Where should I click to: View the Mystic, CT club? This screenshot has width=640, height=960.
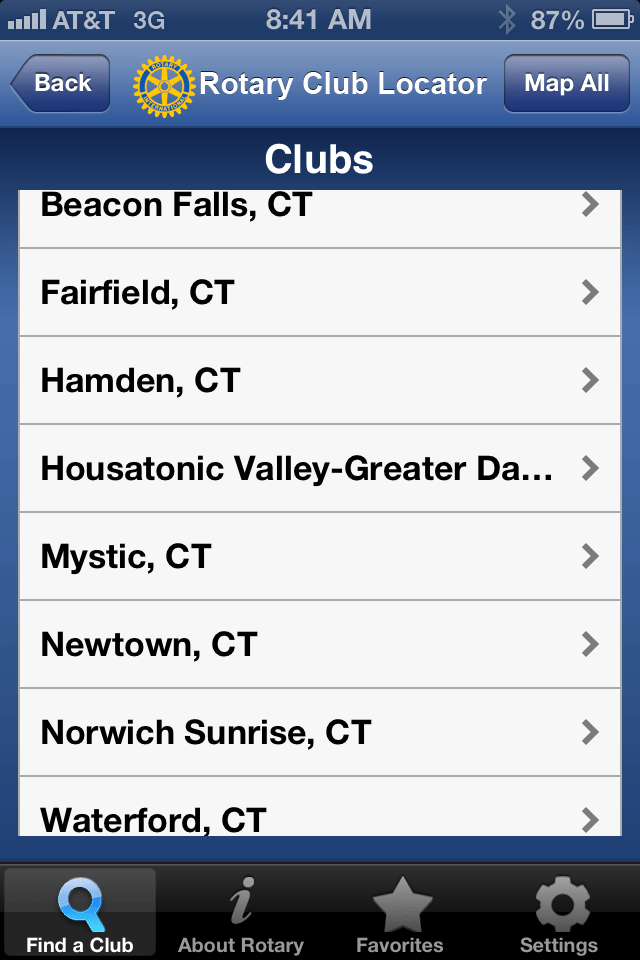click(320, 556)
